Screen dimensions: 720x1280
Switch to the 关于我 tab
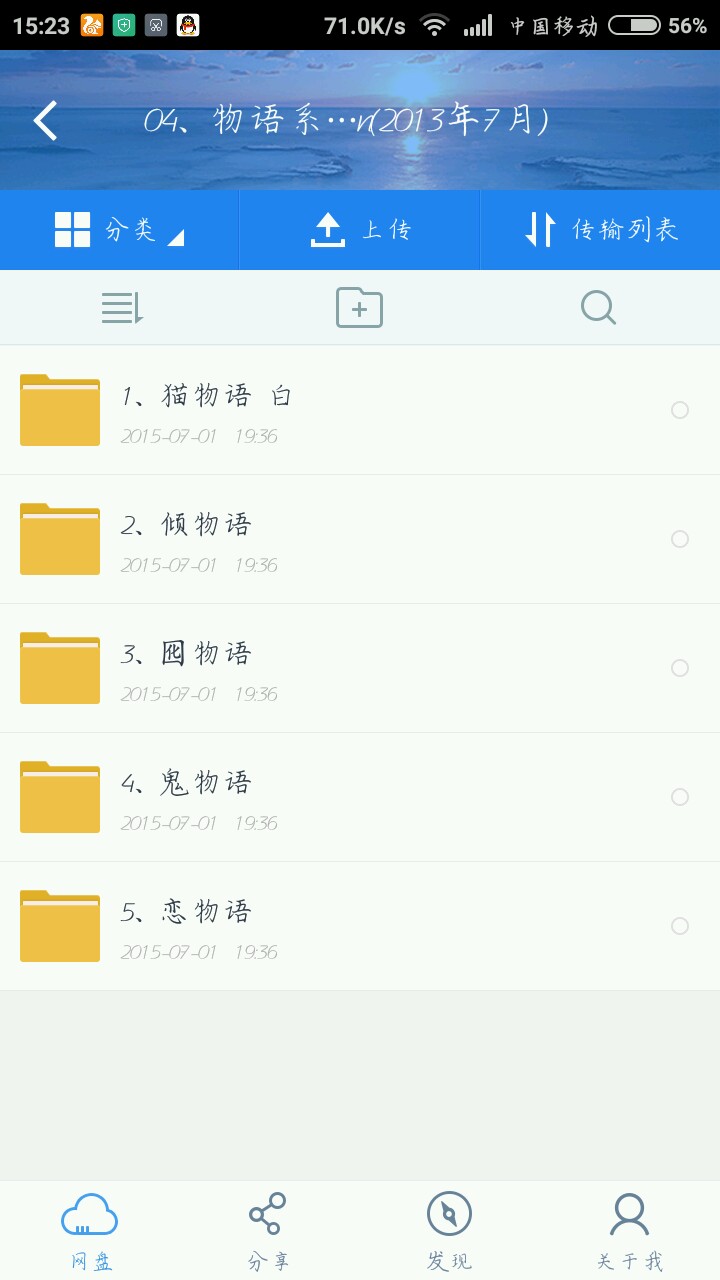629,1231
